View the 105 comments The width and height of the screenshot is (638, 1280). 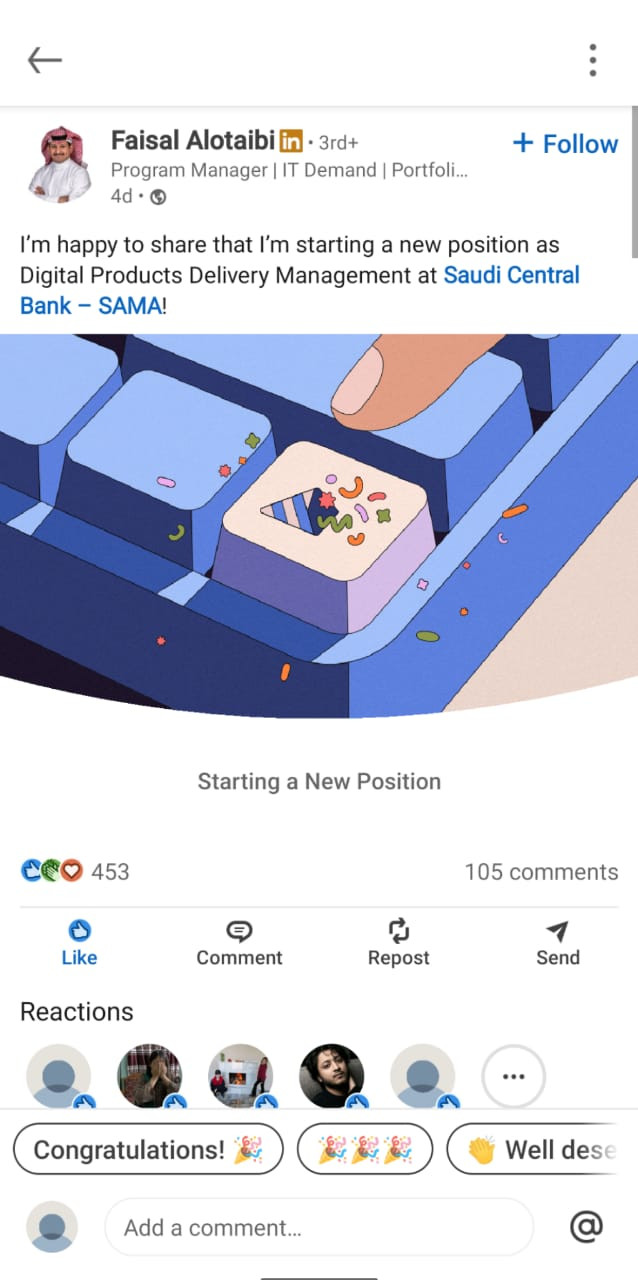coord(541,872)
